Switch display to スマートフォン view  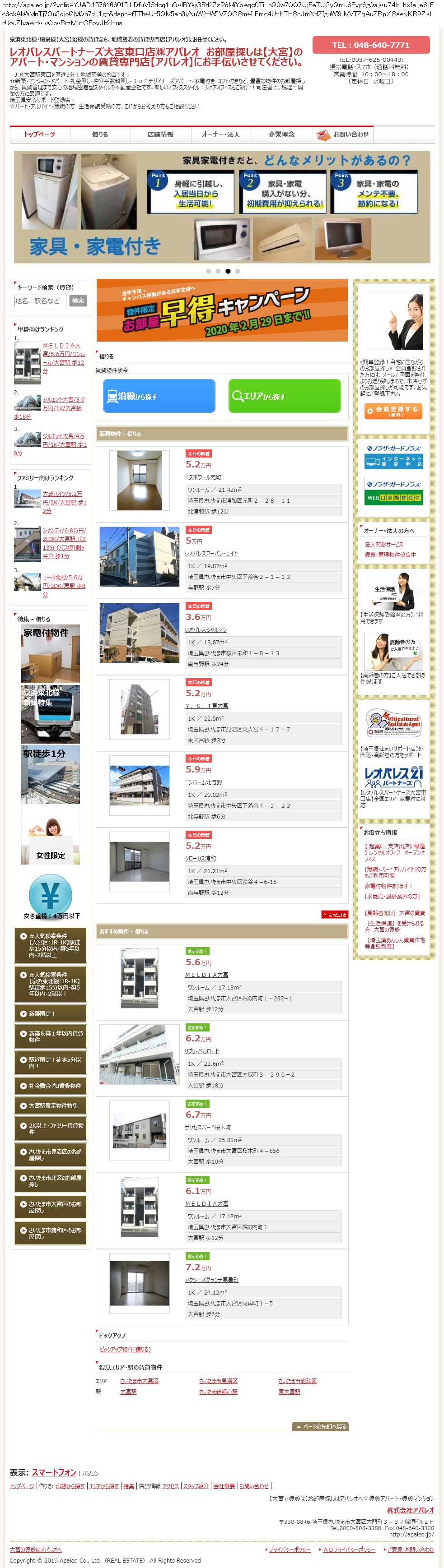pyautogui.click(x=54, y=1472)
